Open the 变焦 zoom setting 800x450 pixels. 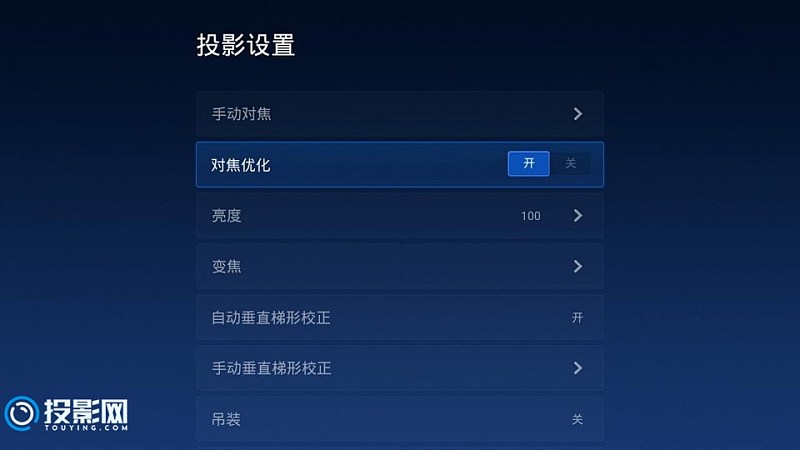tap(399, 267)
